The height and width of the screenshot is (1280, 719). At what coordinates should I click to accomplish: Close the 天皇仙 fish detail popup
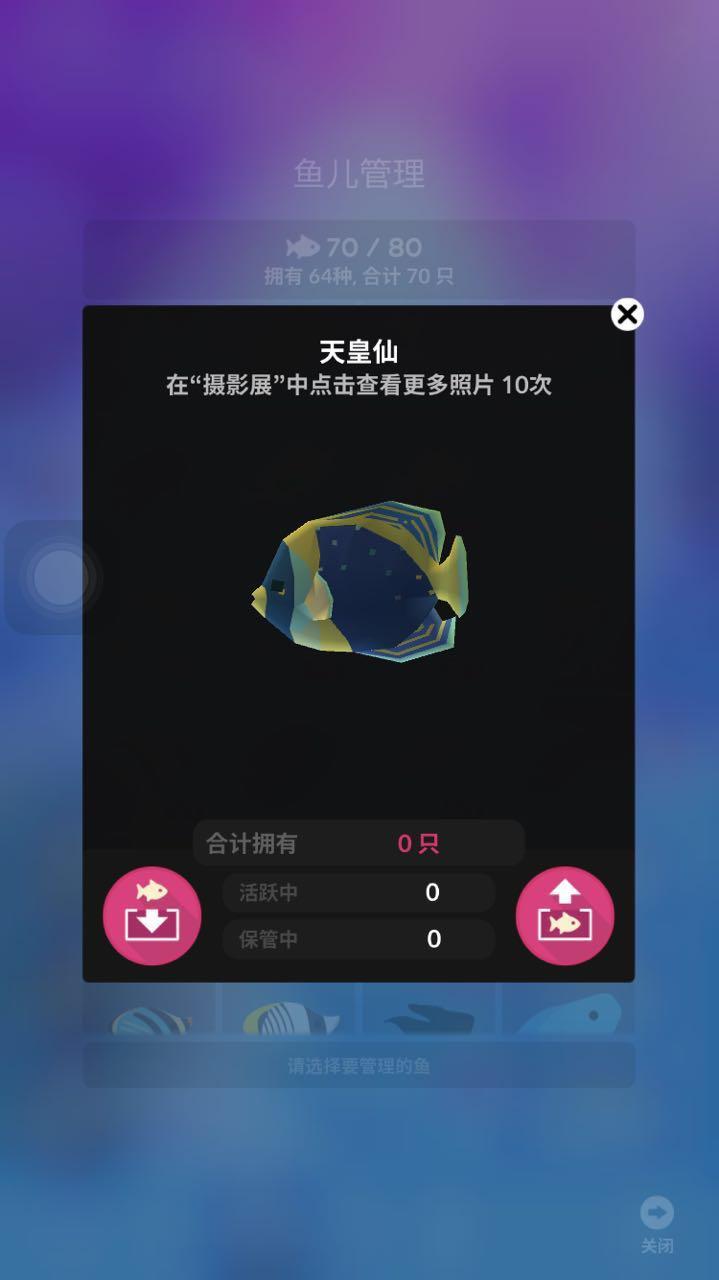[x=627, y=315]
